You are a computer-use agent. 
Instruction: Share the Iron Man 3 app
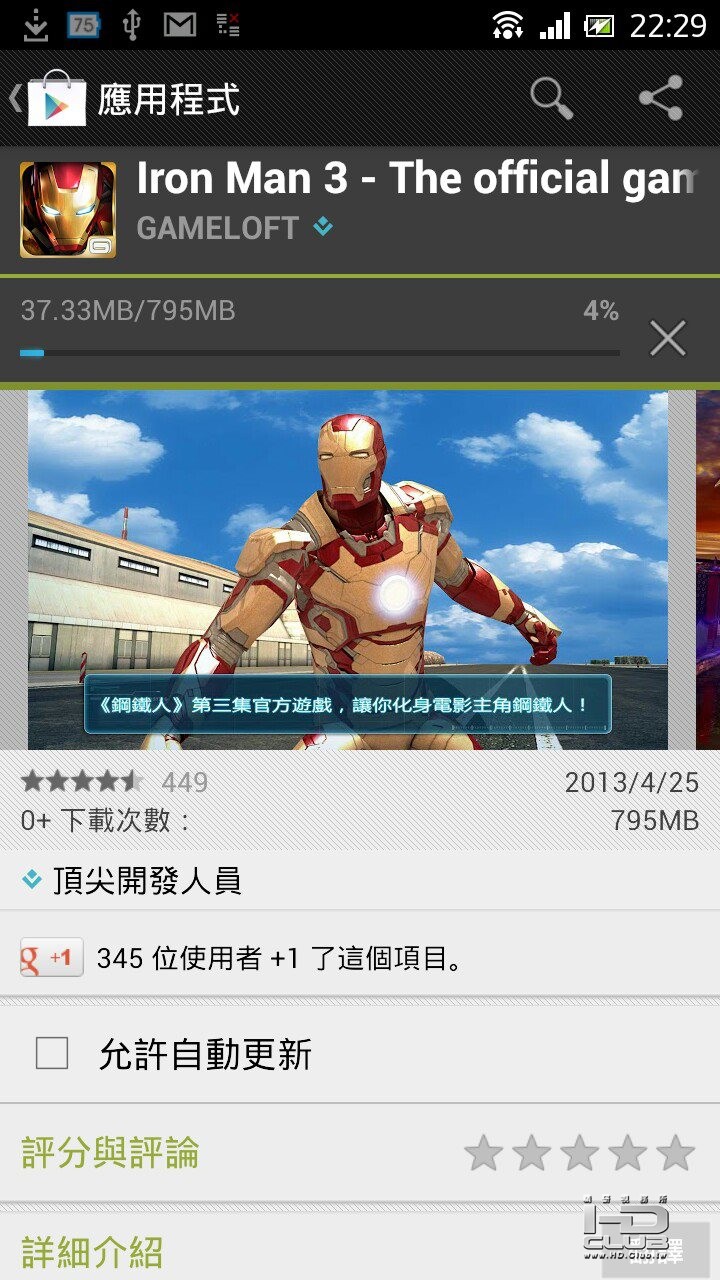(661, 98)
